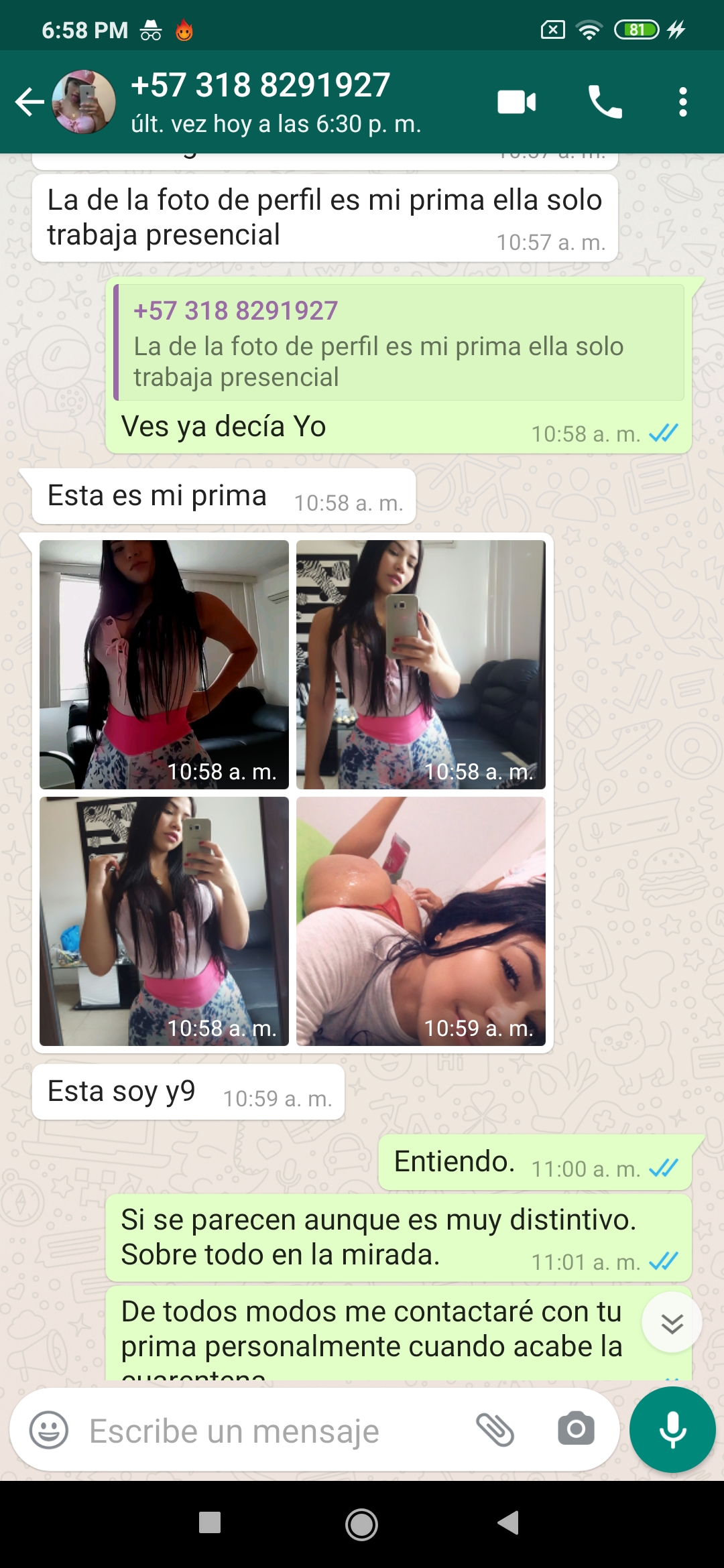Open the first photo sent at 10:58
724x1568 pixels.
tap(164, 664)
